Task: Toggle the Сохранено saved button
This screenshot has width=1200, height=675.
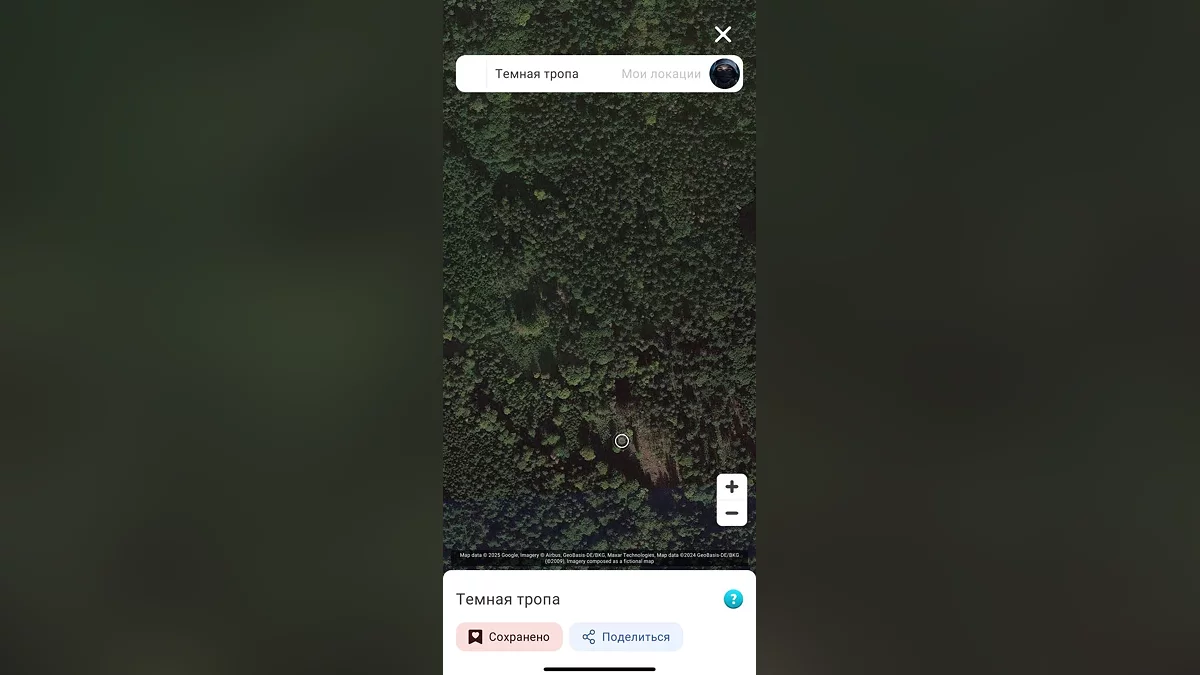Action: click(509, 637)
